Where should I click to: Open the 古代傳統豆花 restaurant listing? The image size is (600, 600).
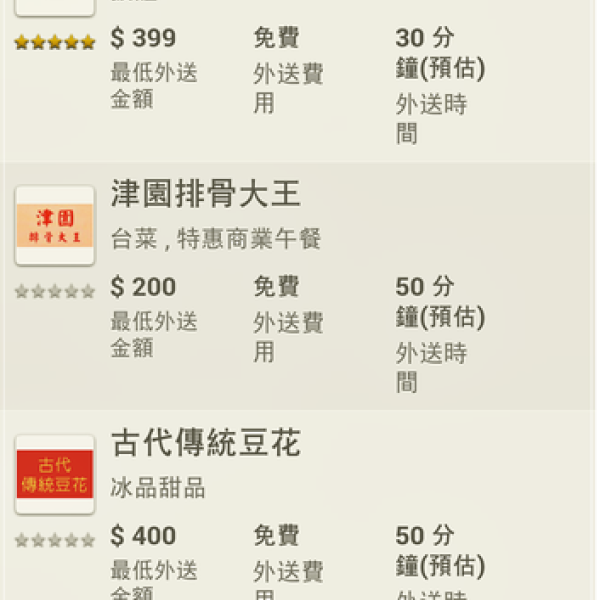pos(205,443)
